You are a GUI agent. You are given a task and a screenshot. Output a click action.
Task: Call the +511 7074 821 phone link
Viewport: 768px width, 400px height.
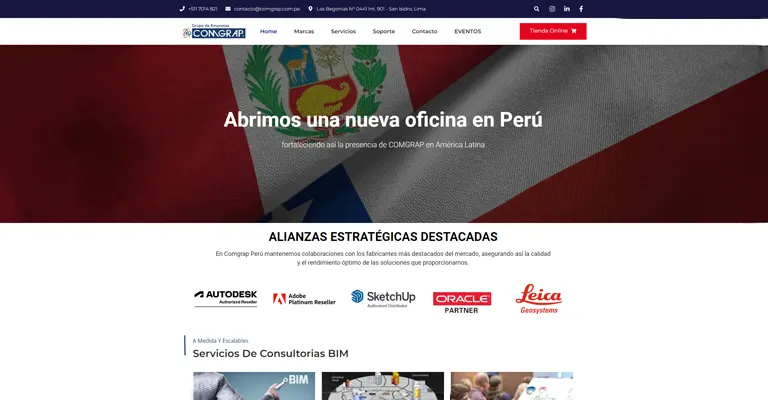pos(202,8)
